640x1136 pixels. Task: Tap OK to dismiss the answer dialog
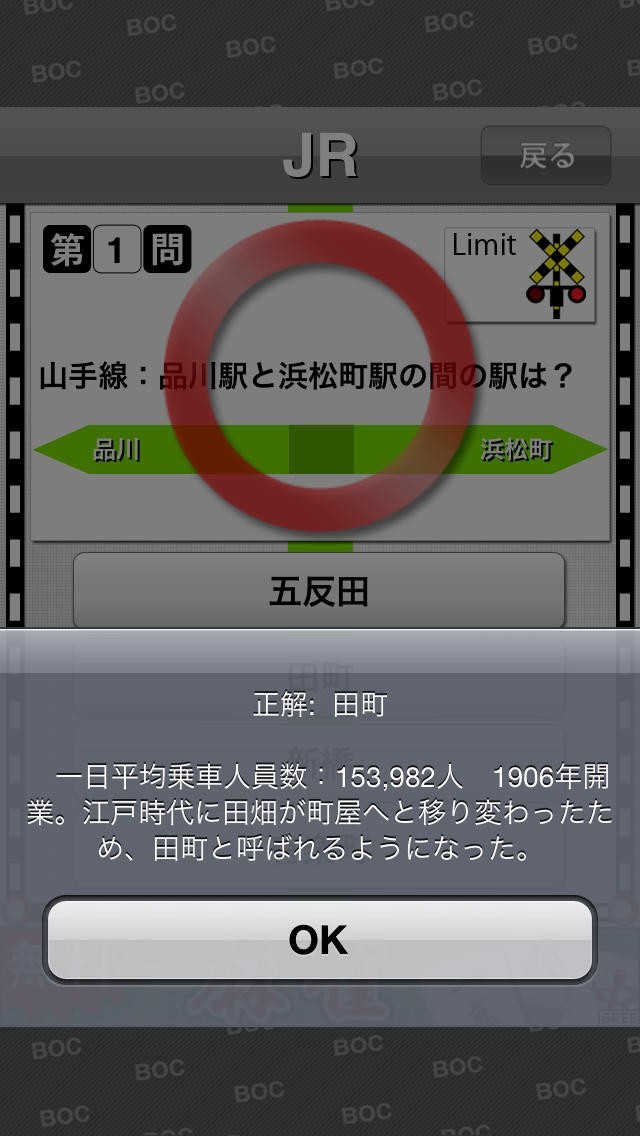click(319, 940)
